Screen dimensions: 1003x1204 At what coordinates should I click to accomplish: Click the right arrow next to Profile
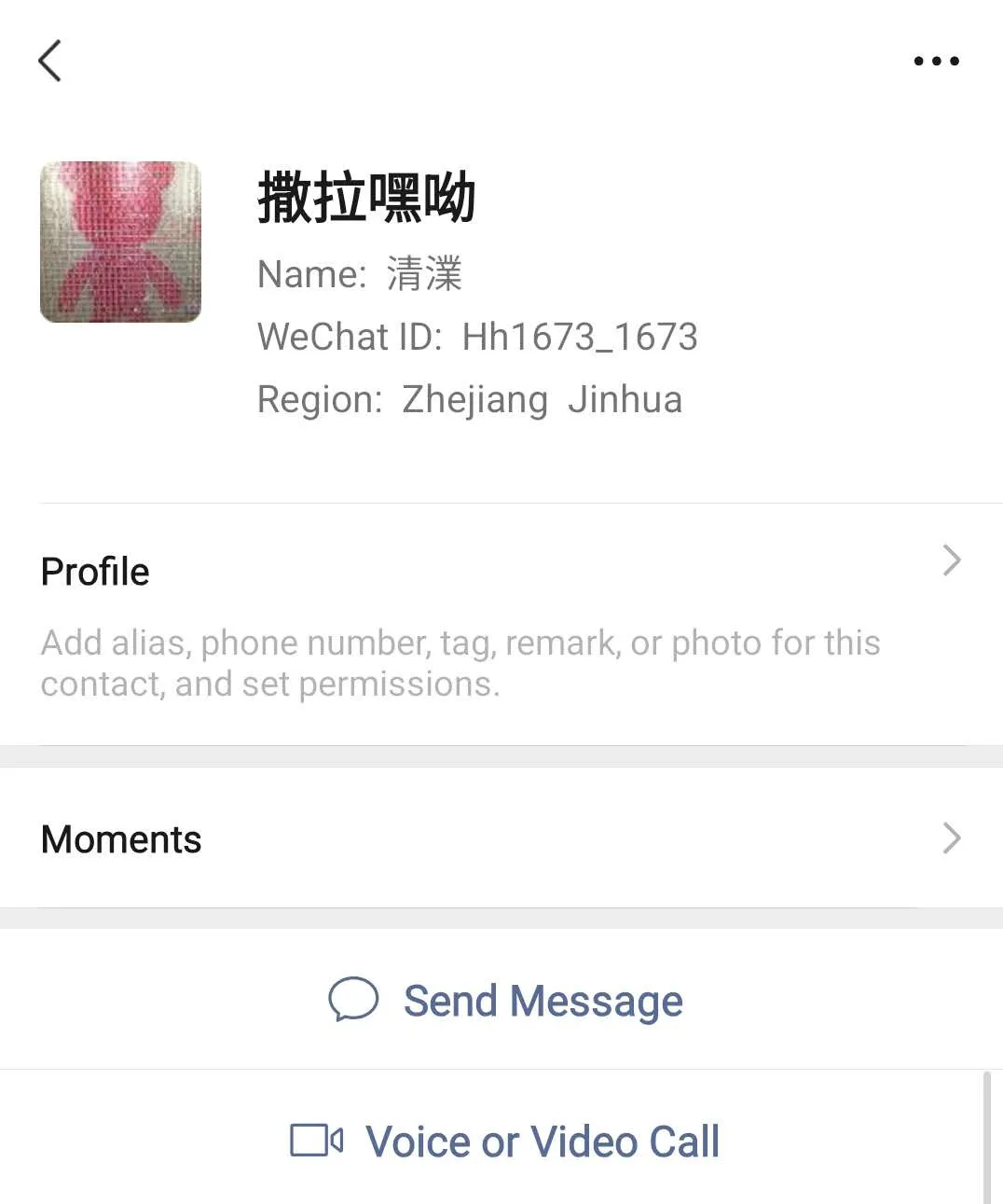click(951, 560)
